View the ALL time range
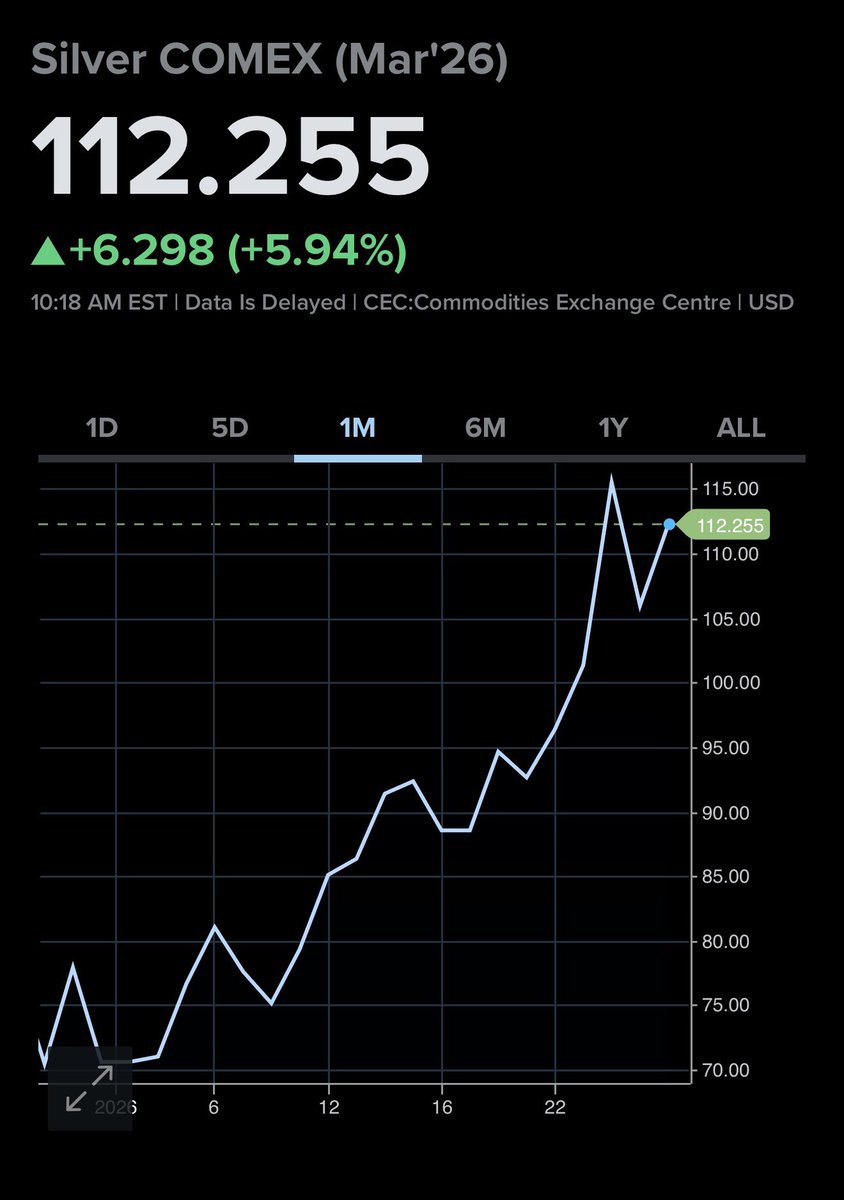 coord(741,429)
